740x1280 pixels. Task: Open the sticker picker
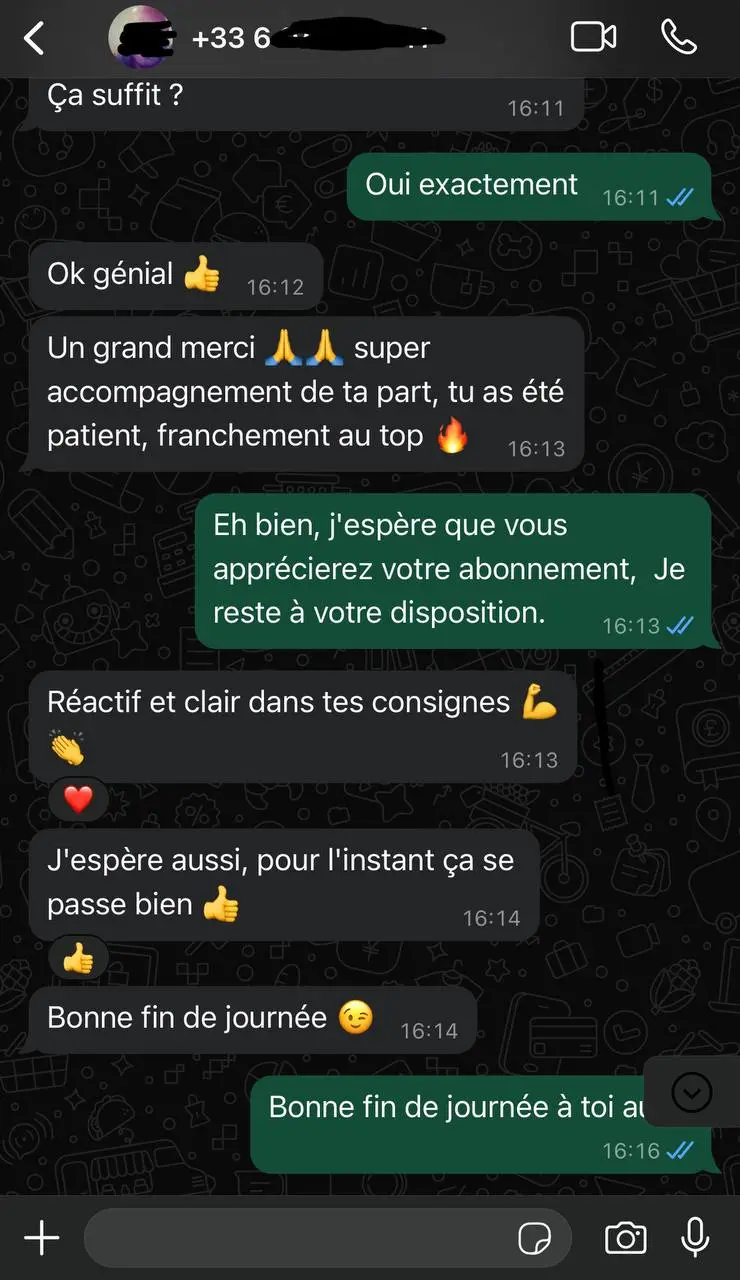pos(535,1240)
